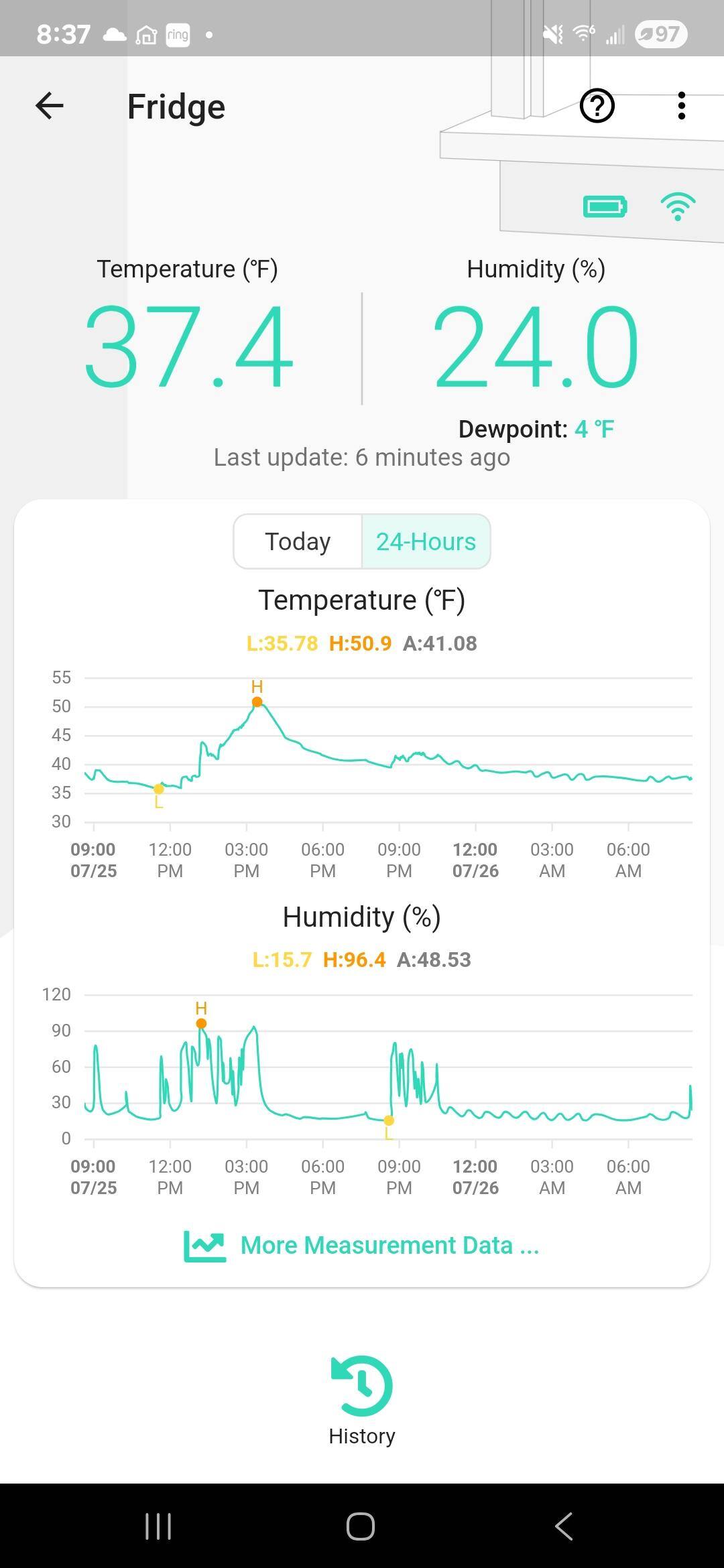
Task: Select the 24-Hours tab
Action: [426, 541]
